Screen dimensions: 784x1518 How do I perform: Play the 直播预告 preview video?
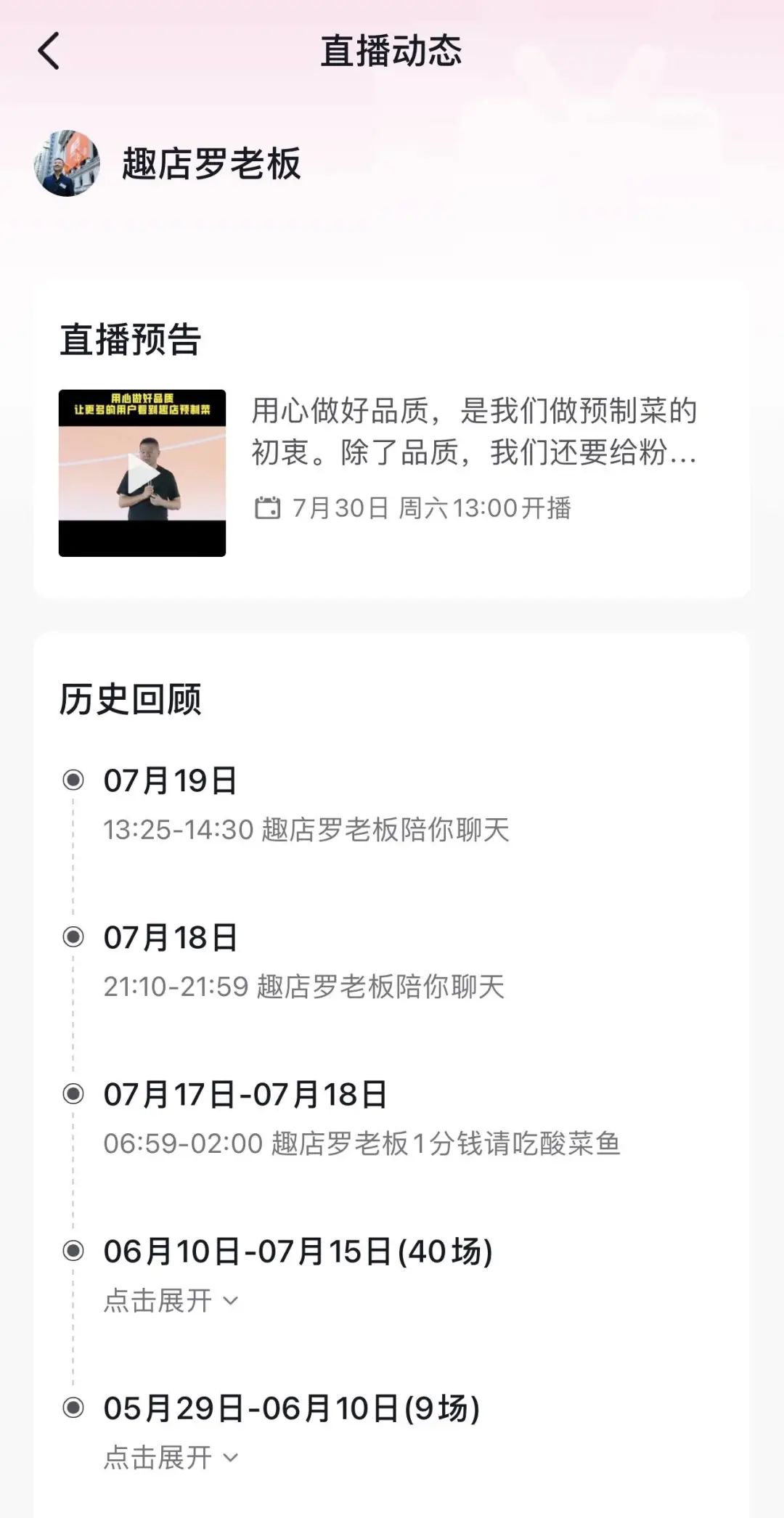(x=142, y=473)
